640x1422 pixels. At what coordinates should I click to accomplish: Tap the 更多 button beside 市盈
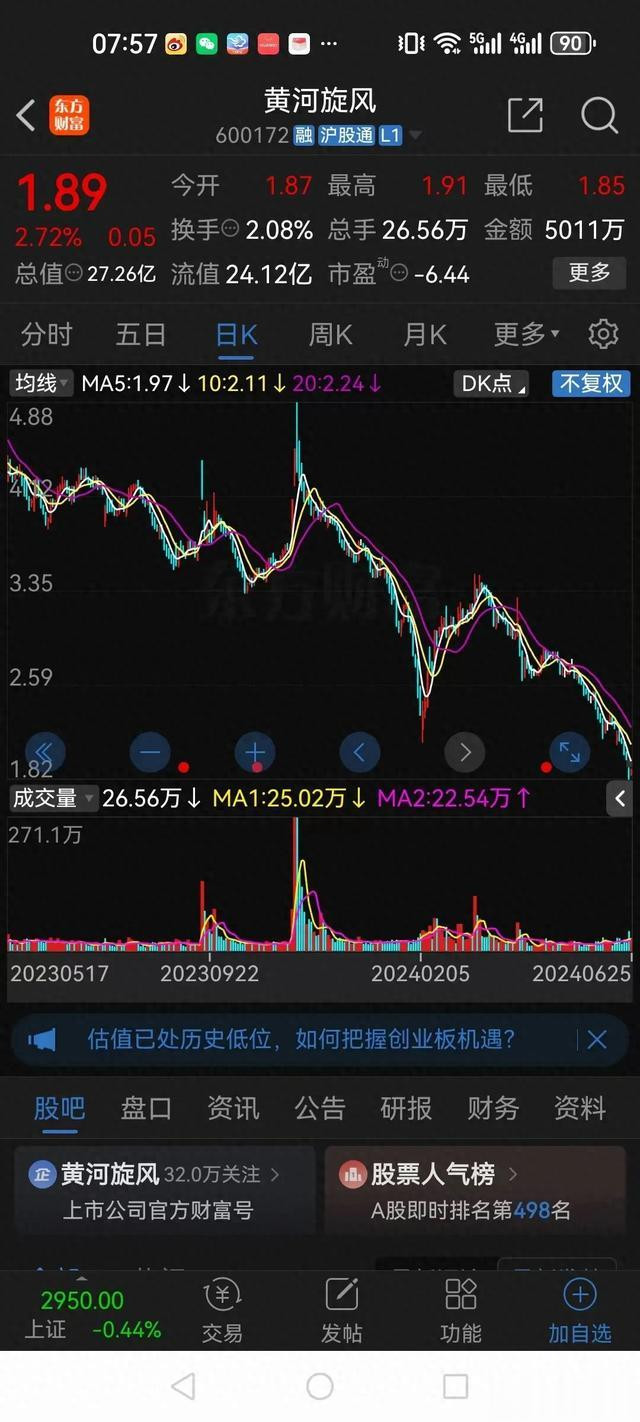point(589,272)
